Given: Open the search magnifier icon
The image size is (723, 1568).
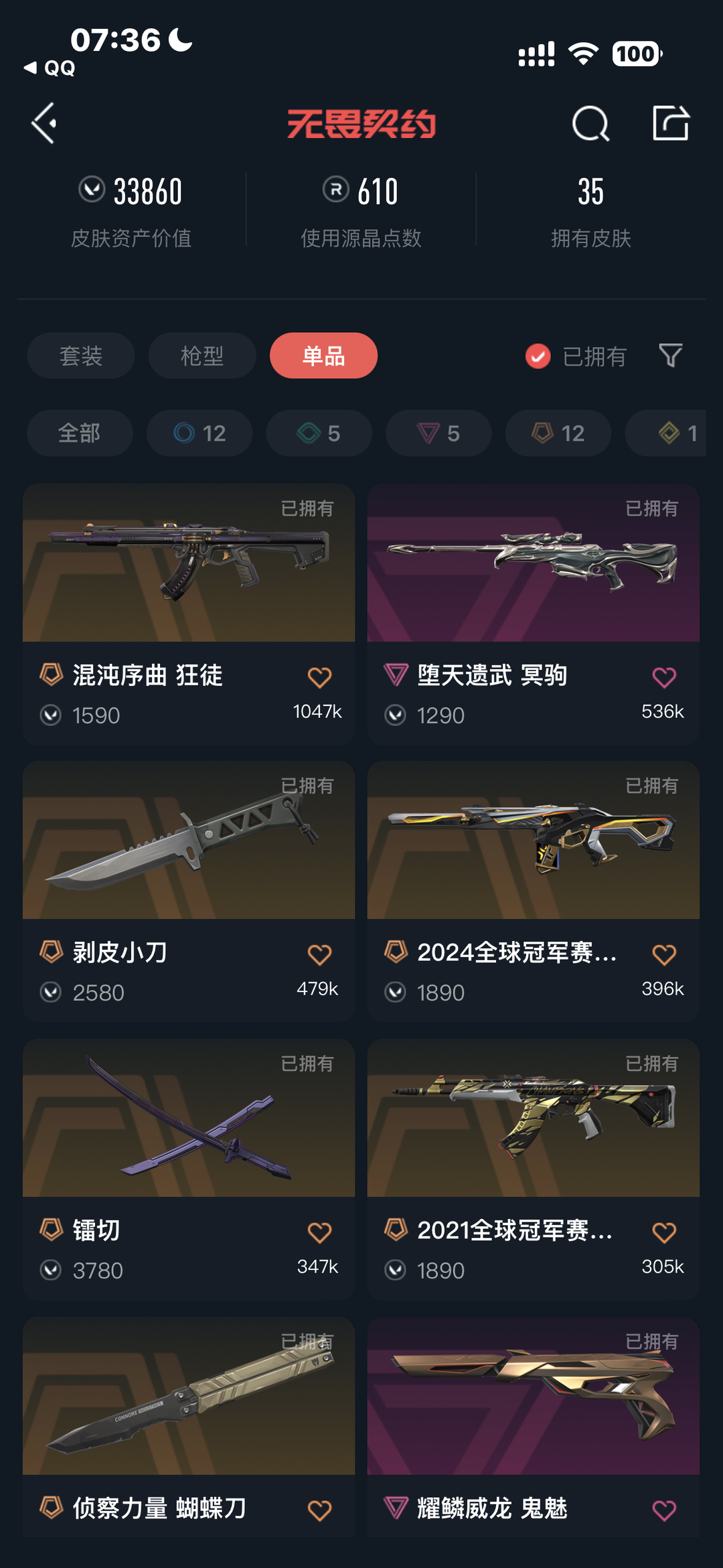Looking at the screenshot, I should [x=590, y=123].
